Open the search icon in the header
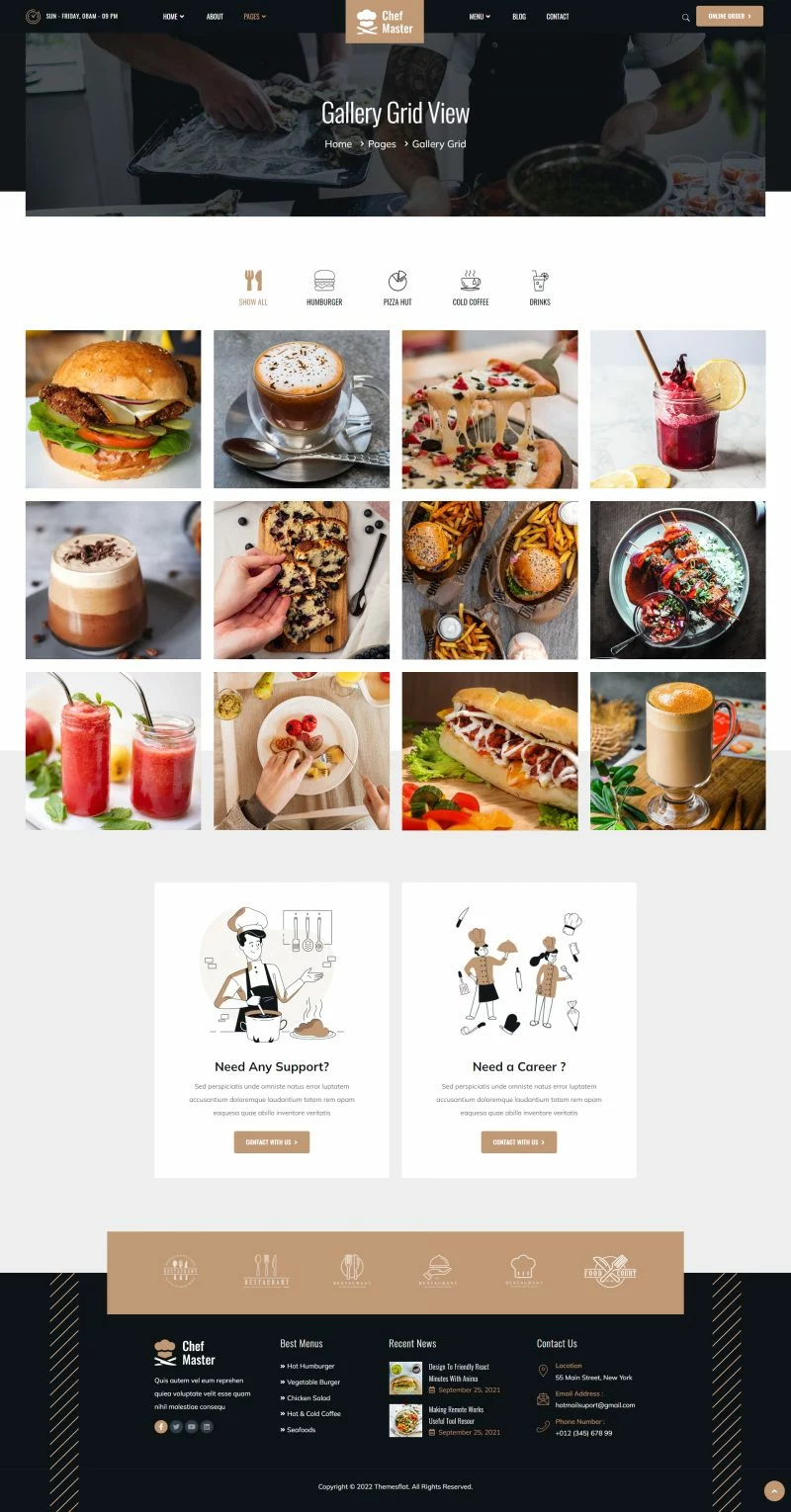791x1512 pixels. click(685, 17)
